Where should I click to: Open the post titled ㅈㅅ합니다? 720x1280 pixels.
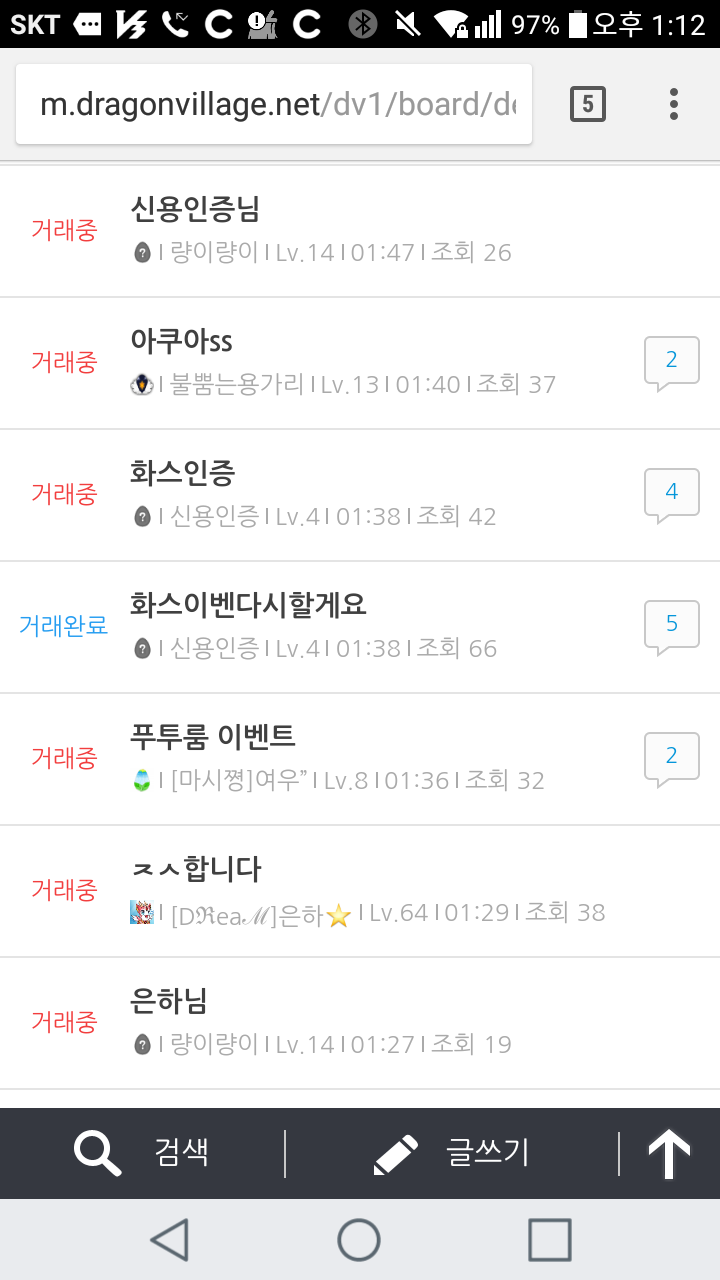pyautogui.click(x=196, y=869)
